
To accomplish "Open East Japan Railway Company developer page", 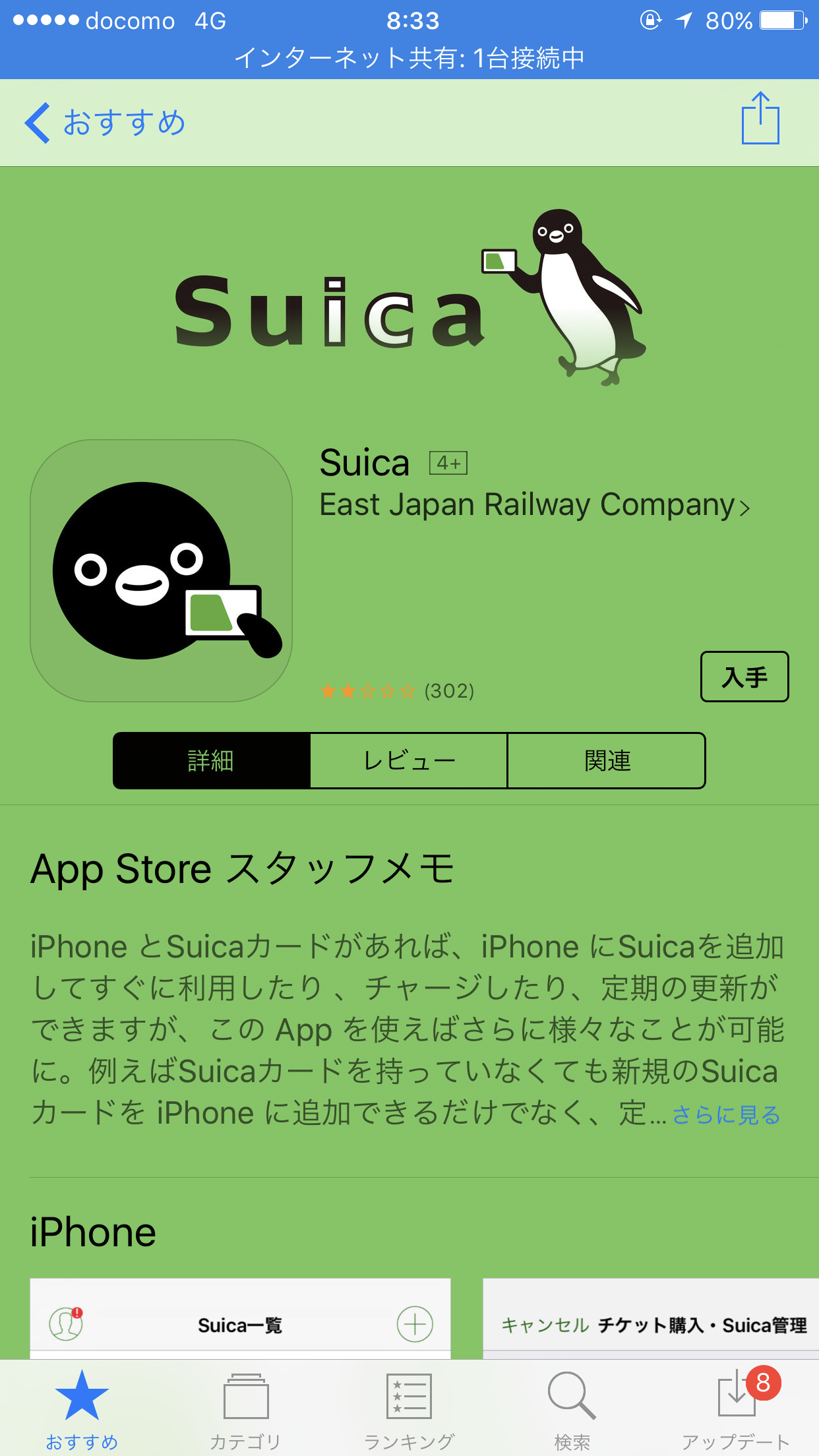I will point(534,506).
